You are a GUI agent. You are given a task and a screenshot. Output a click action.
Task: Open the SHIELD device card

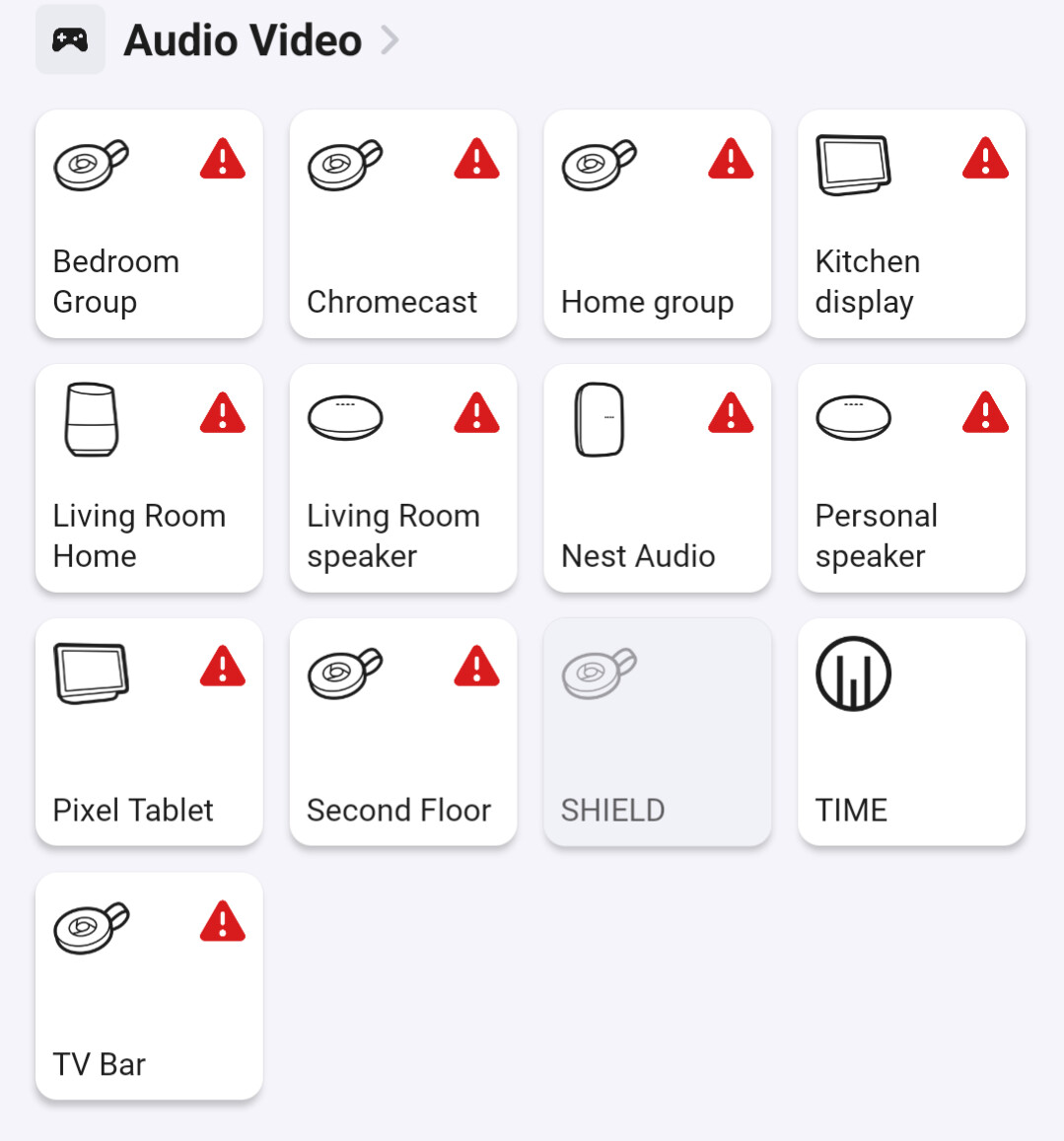[657, 732]
